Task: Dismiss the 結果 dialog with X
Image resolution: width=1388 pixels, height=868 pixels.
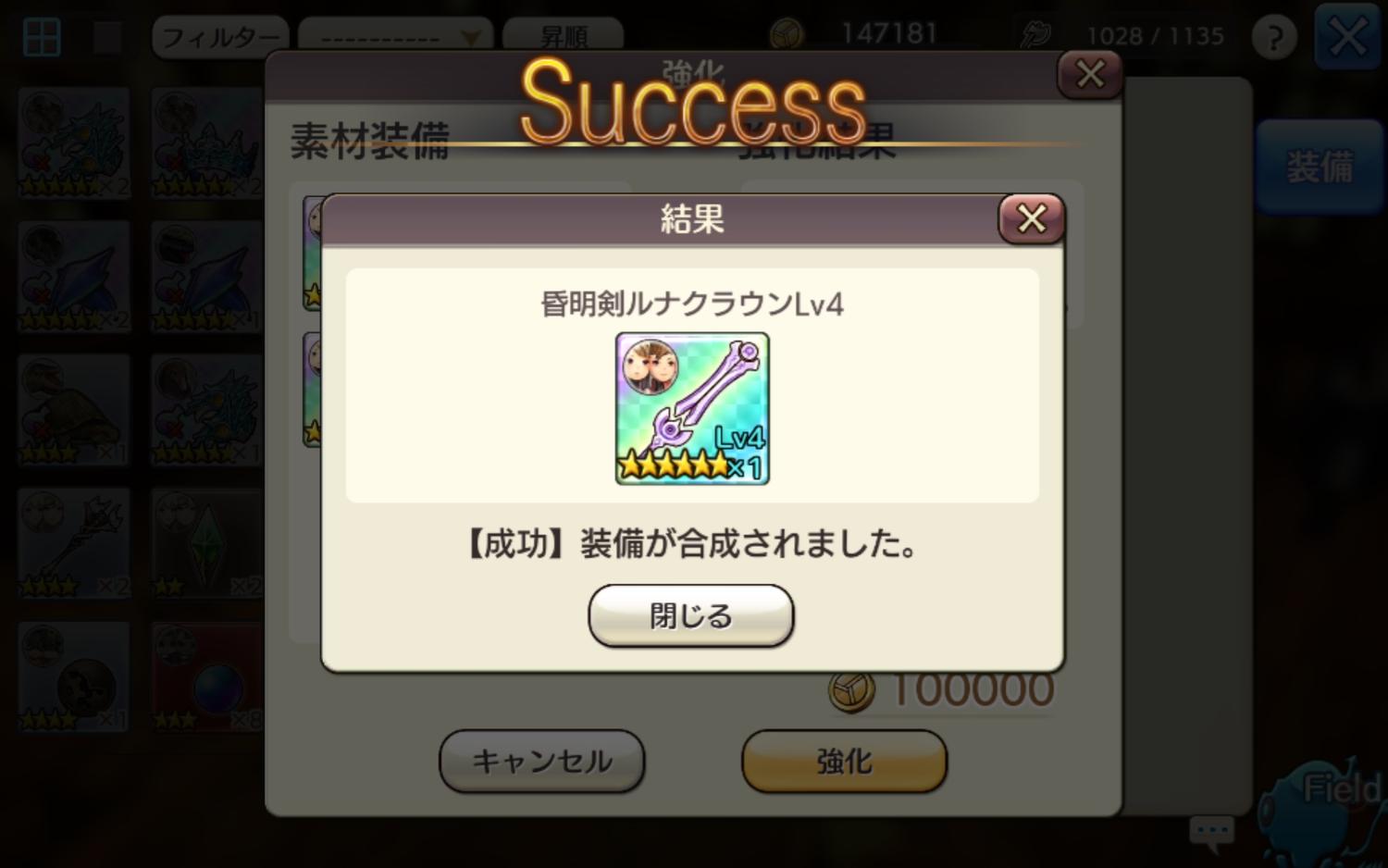Action: tap(1031, 219)
